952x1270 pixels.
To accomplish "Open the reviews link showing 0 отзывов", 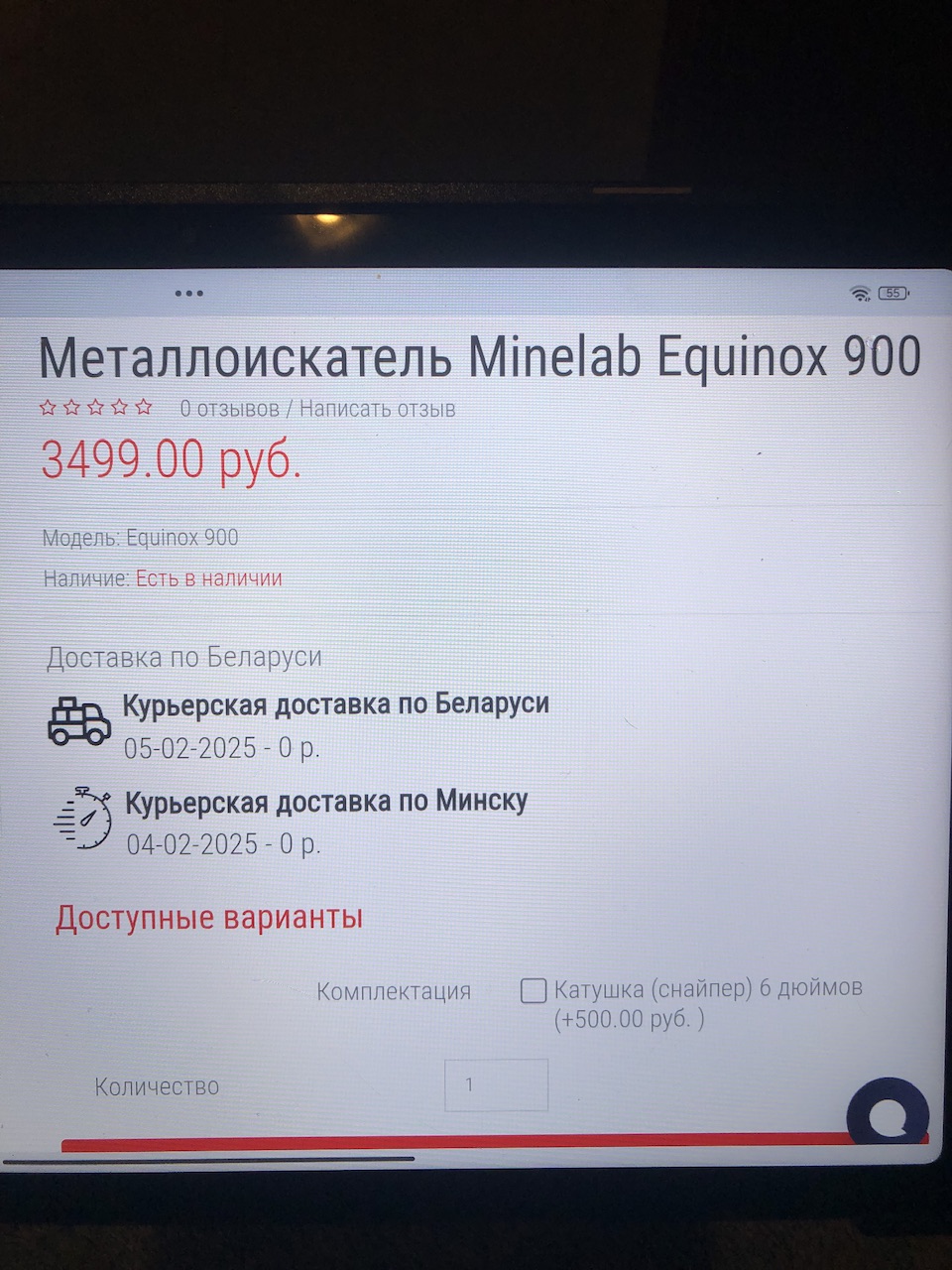I will [x=229, y=409].
